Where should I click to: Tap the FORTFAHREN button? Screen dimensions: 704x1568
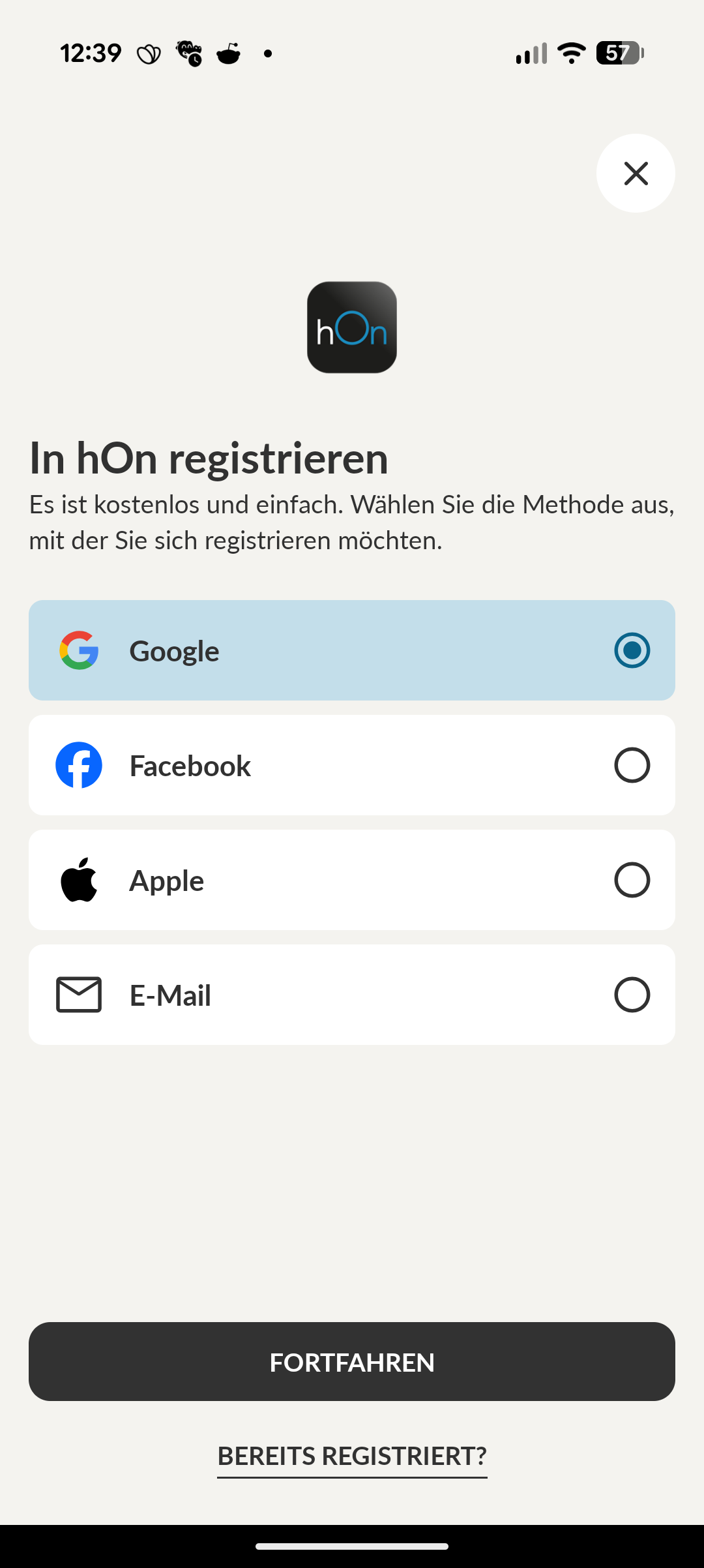[352, 1362]
